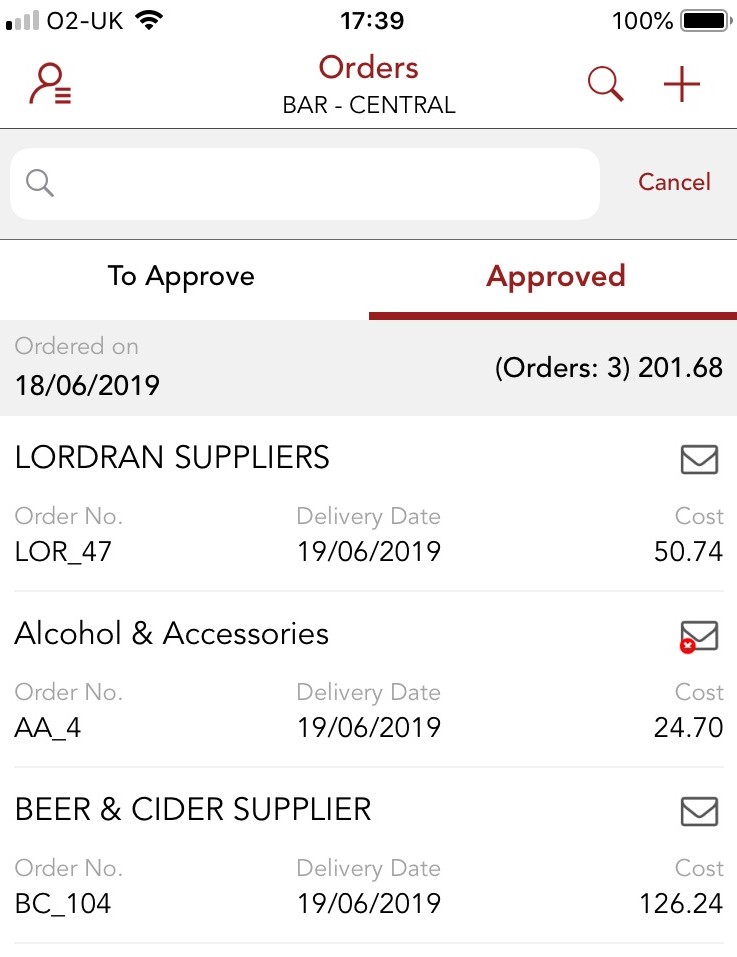Switch to the To Approve tab
Viewport: 737px width, 957px height.
[181, 277]
